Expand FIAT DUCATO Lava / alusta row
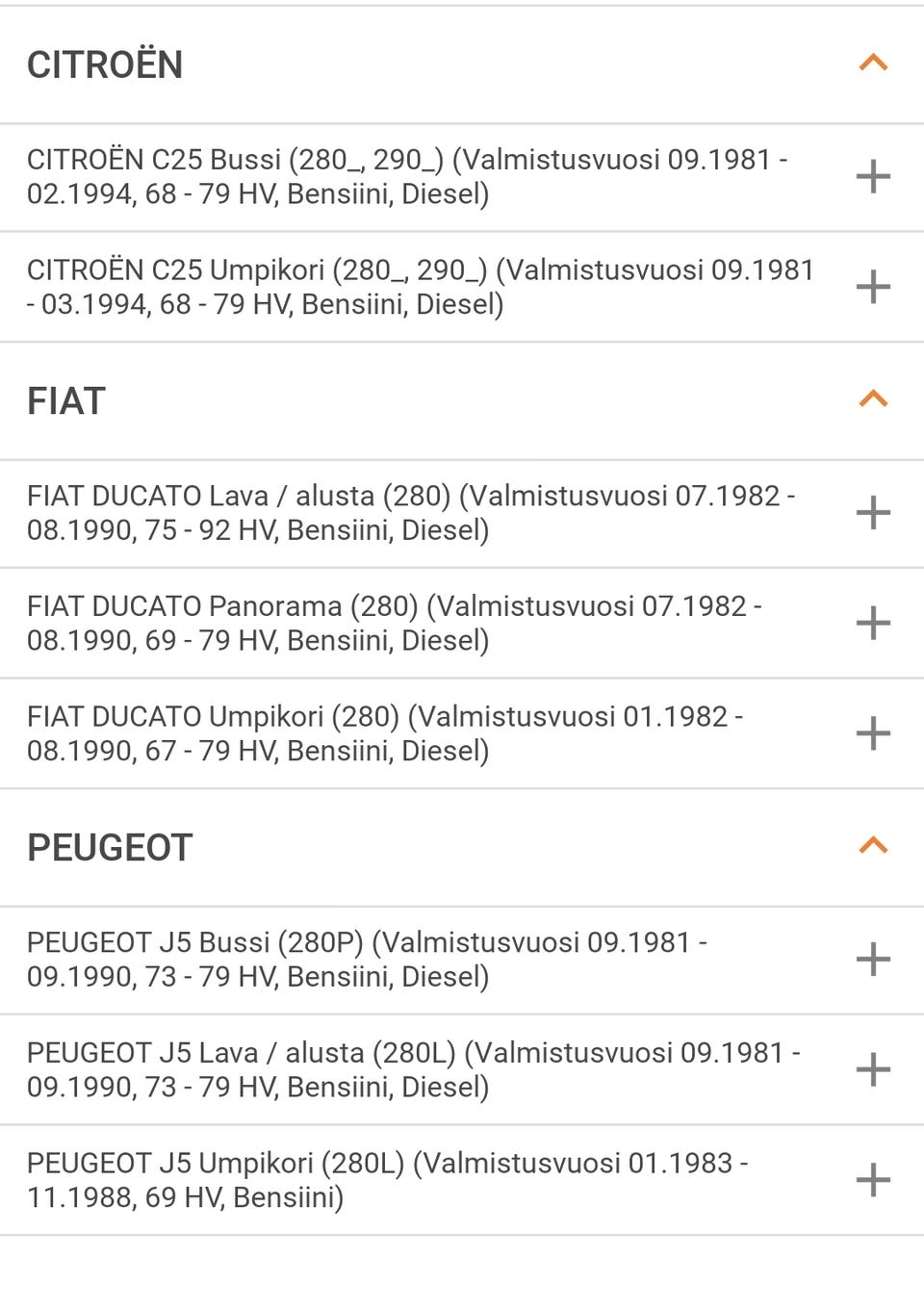This screenshot has width=924, height=1309. click(x=872, y=513)
